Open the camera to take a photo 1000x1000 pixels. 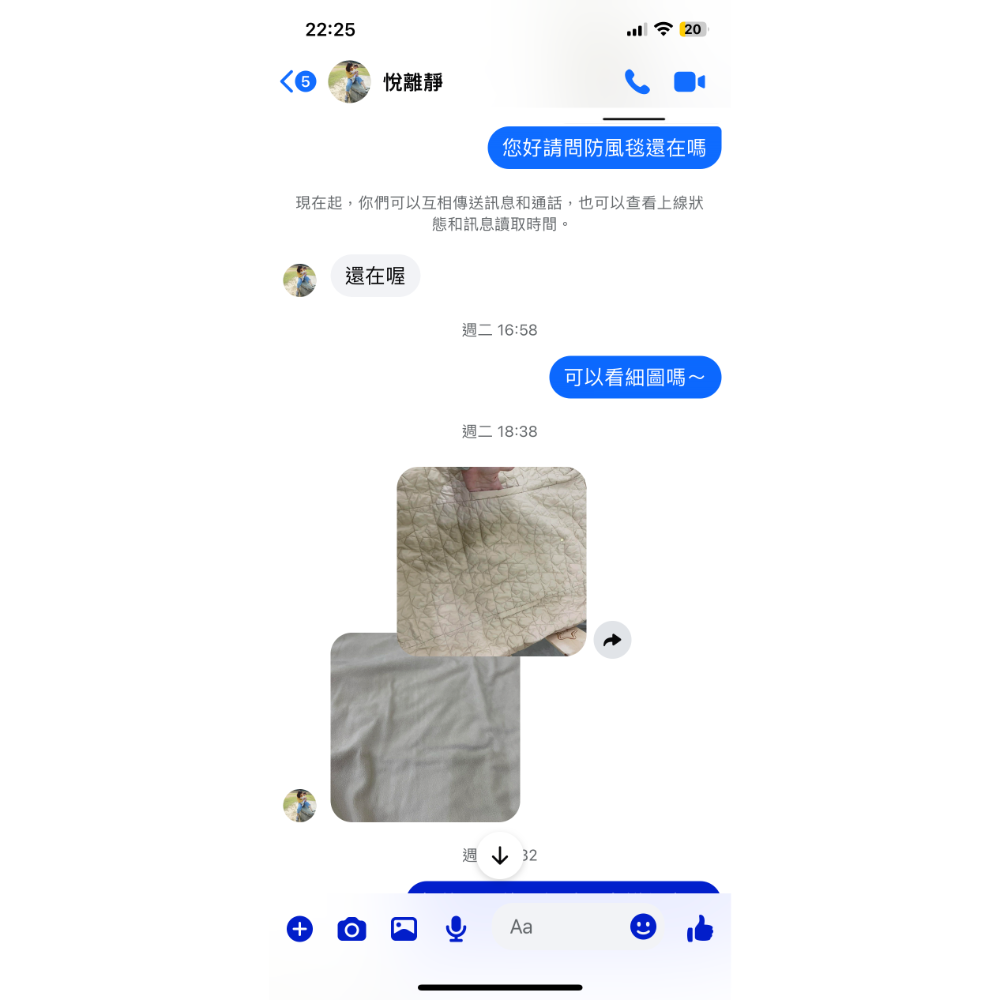click(x=351, y=929)
